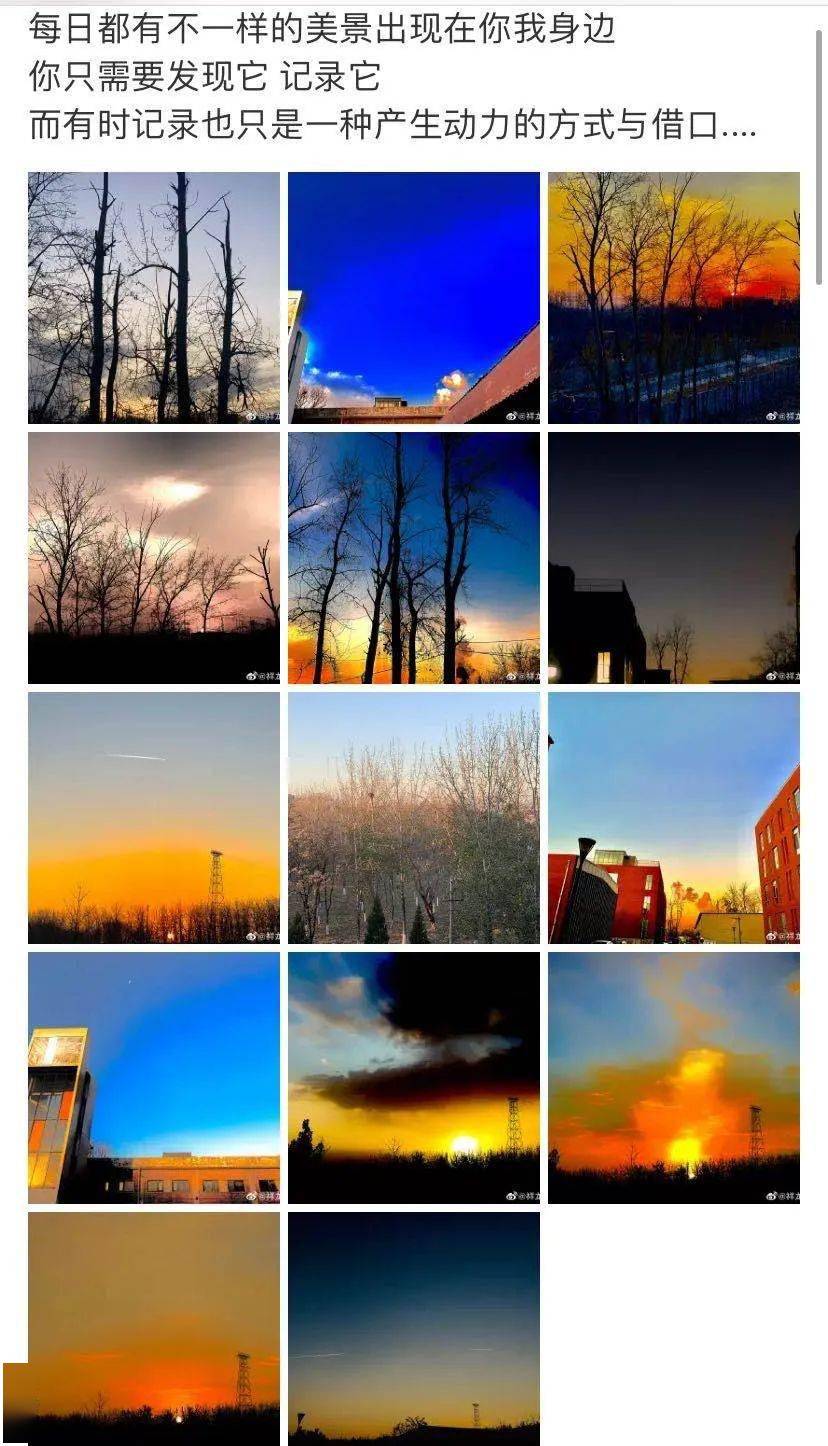Image resolution: width=828 pixels, height=1446 pixels.
Task: Enlarge the fiery orange sun photo with a tower
Action: click(673, 1077)
